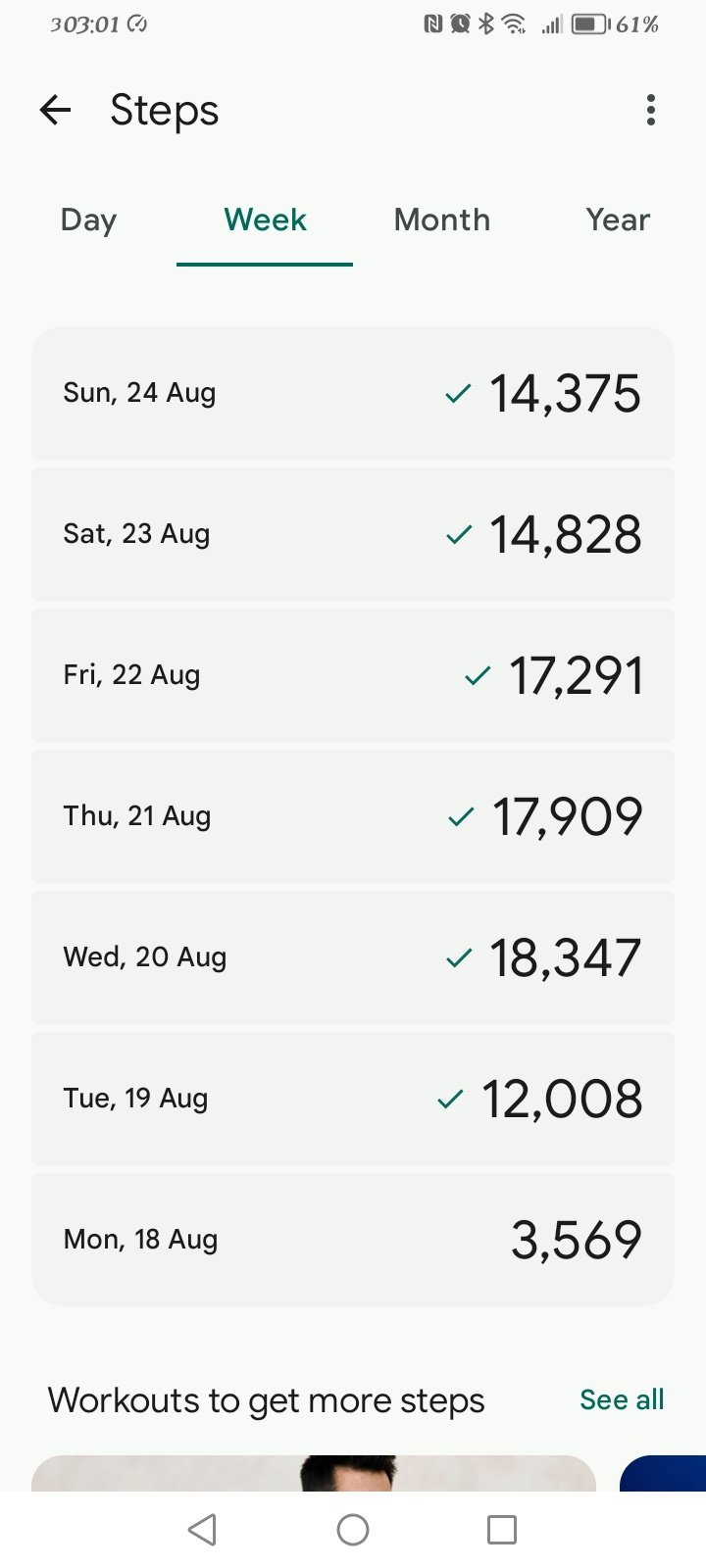706x1568 pixels.
Task: Open Wed, 20 Aug step details
Action: coord(353,957)
